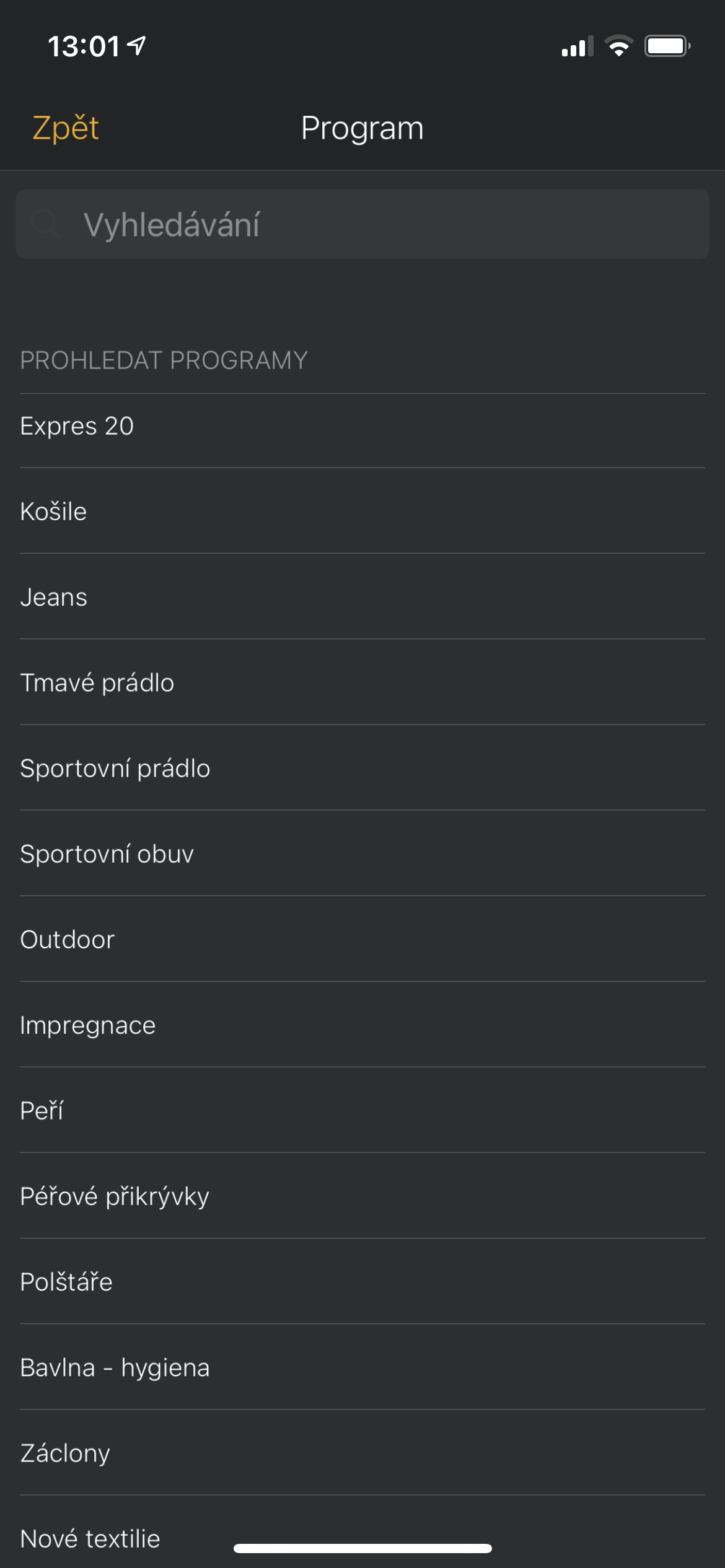Select the Péřové přikrývky program

tap(362, 1195)
